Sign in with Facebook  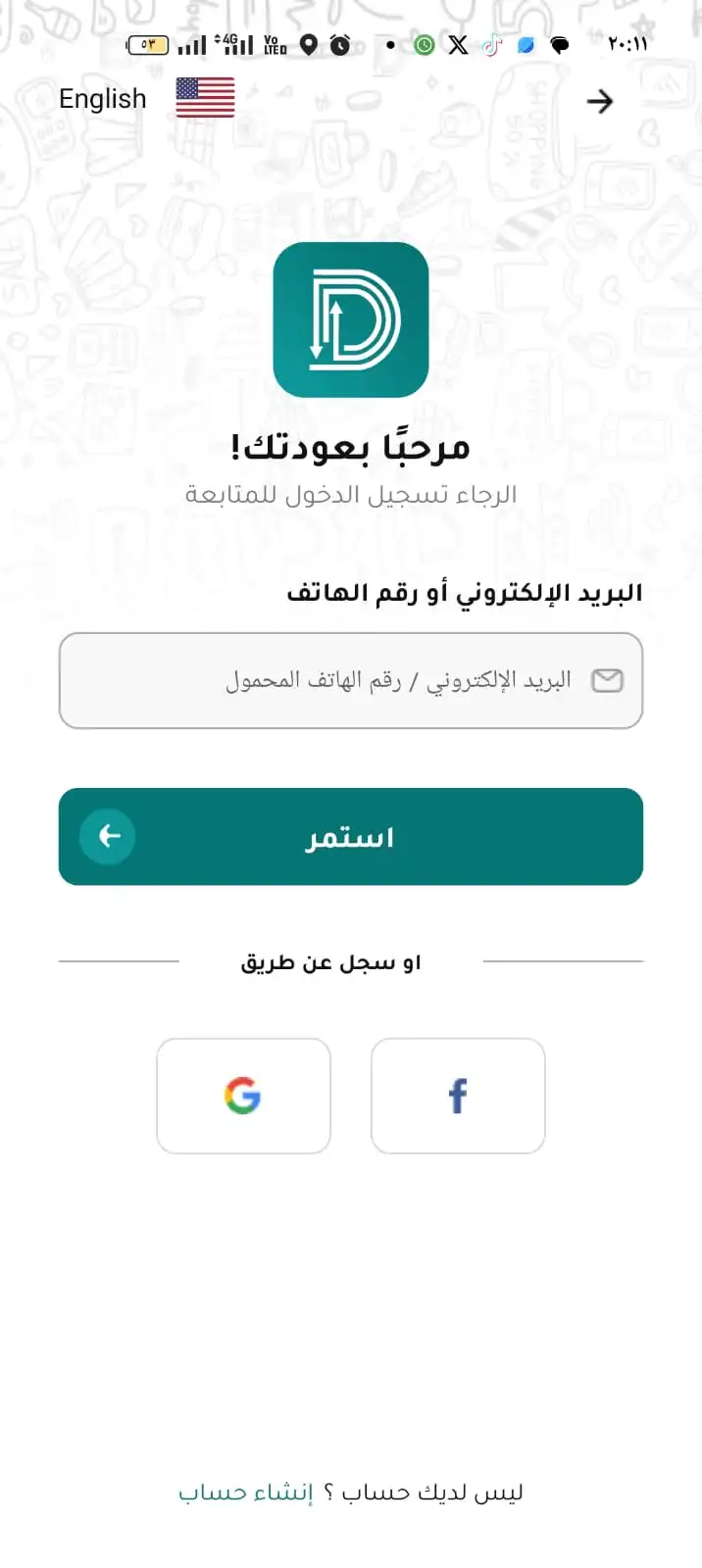click(458, 1096)
